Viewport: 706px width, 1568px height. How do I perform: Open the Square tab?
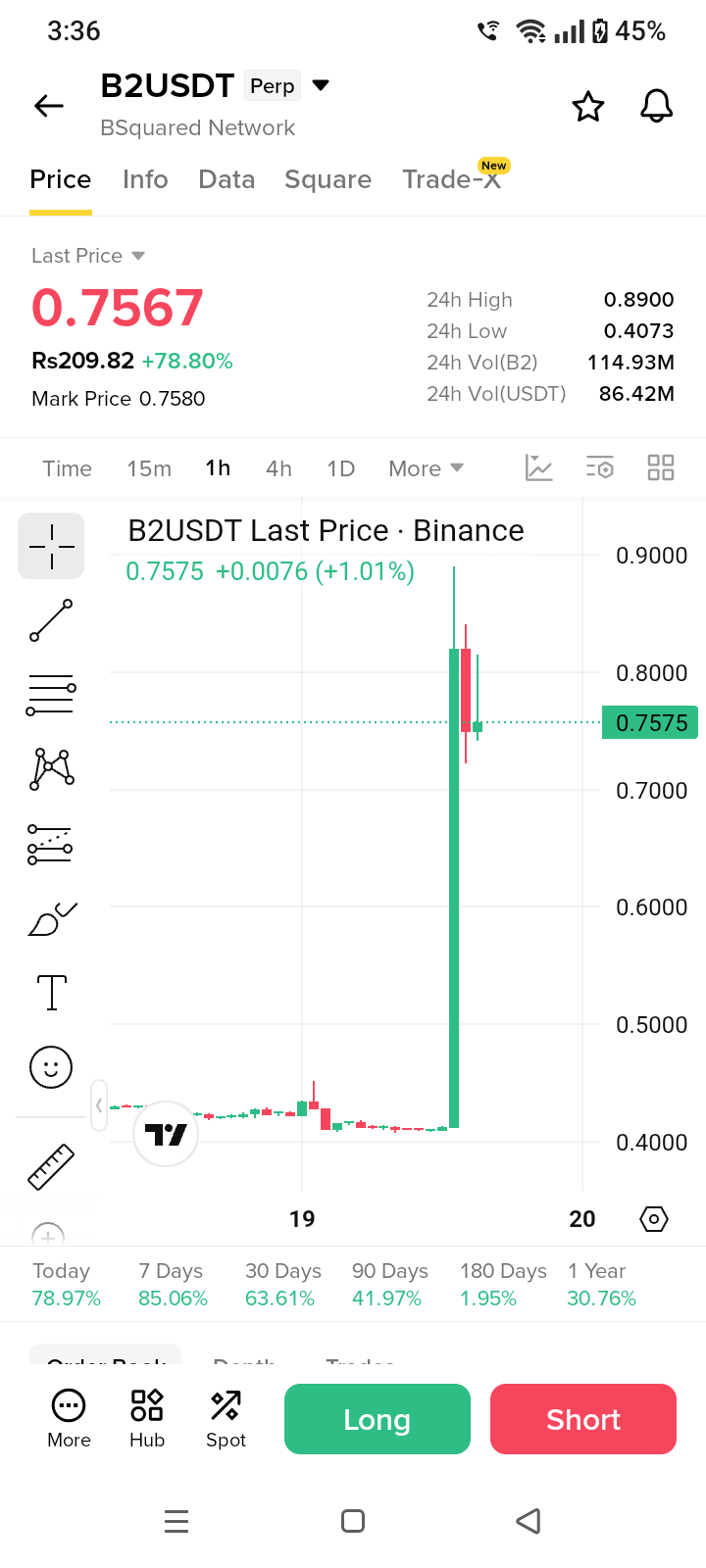[x=328, y=179]
